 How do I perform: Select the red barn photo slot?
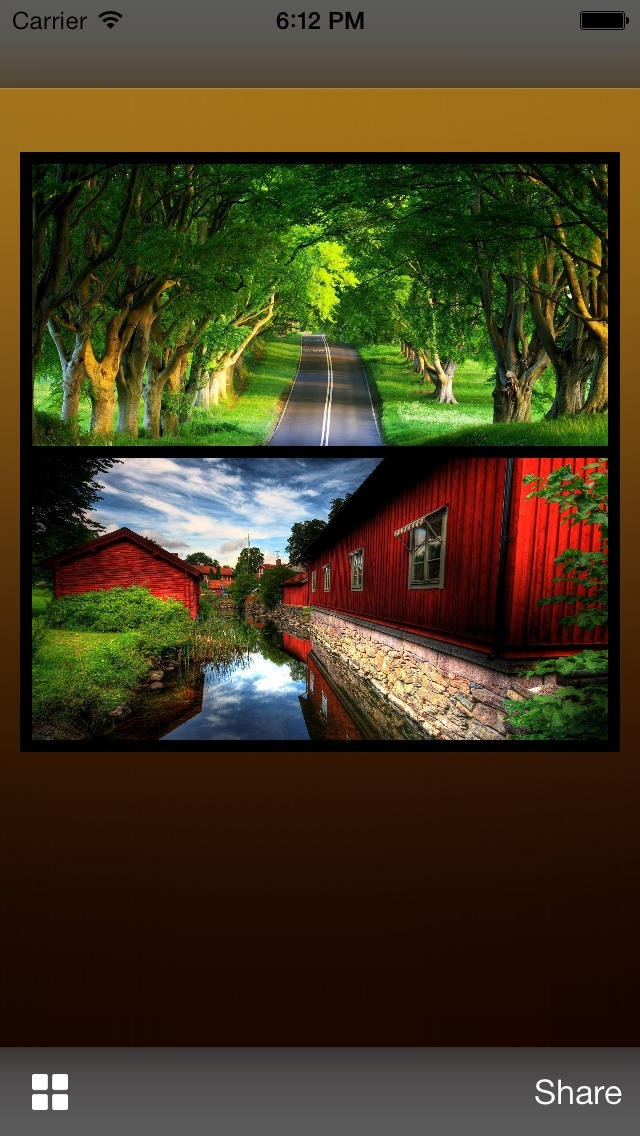click(x=320, y=598)
